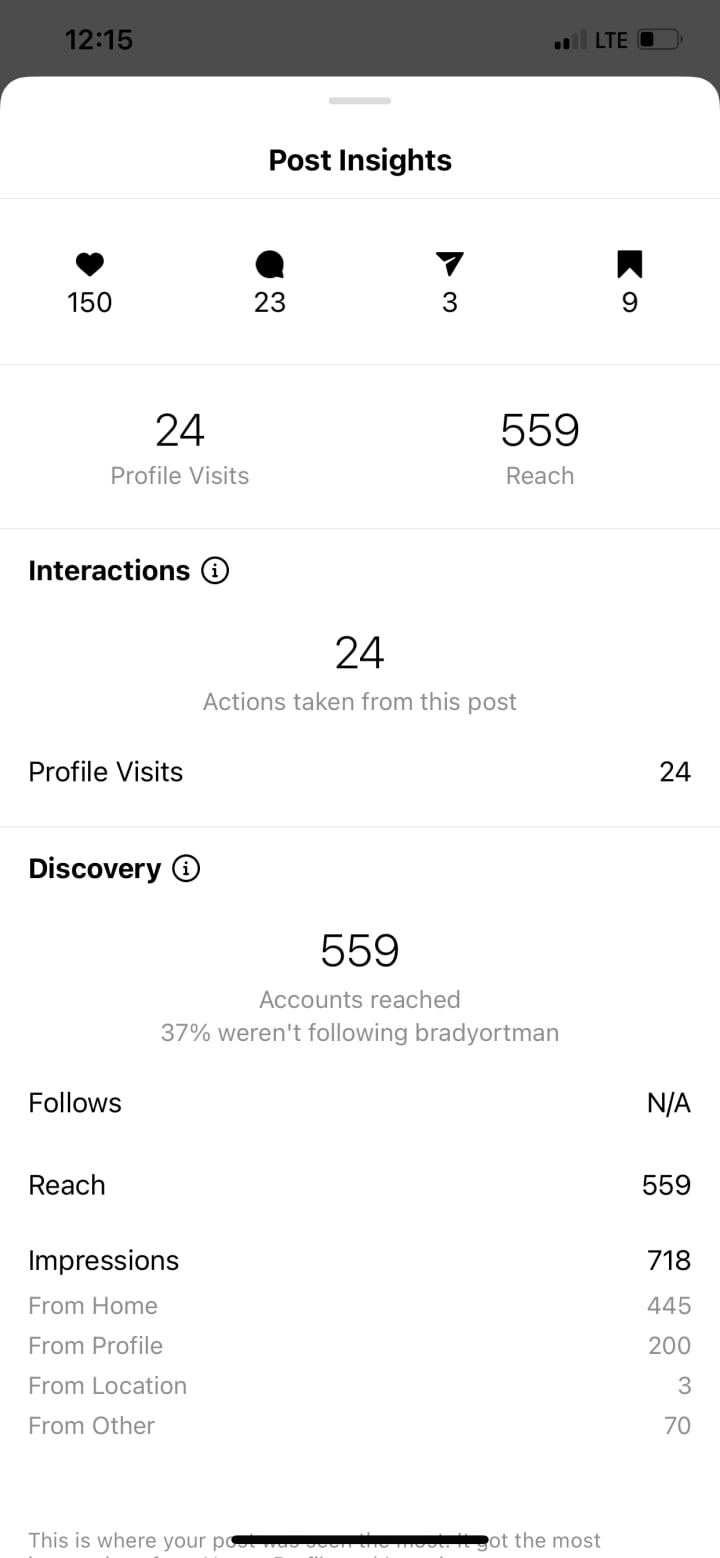Open the info icon beside Interactions

(215, 571)
